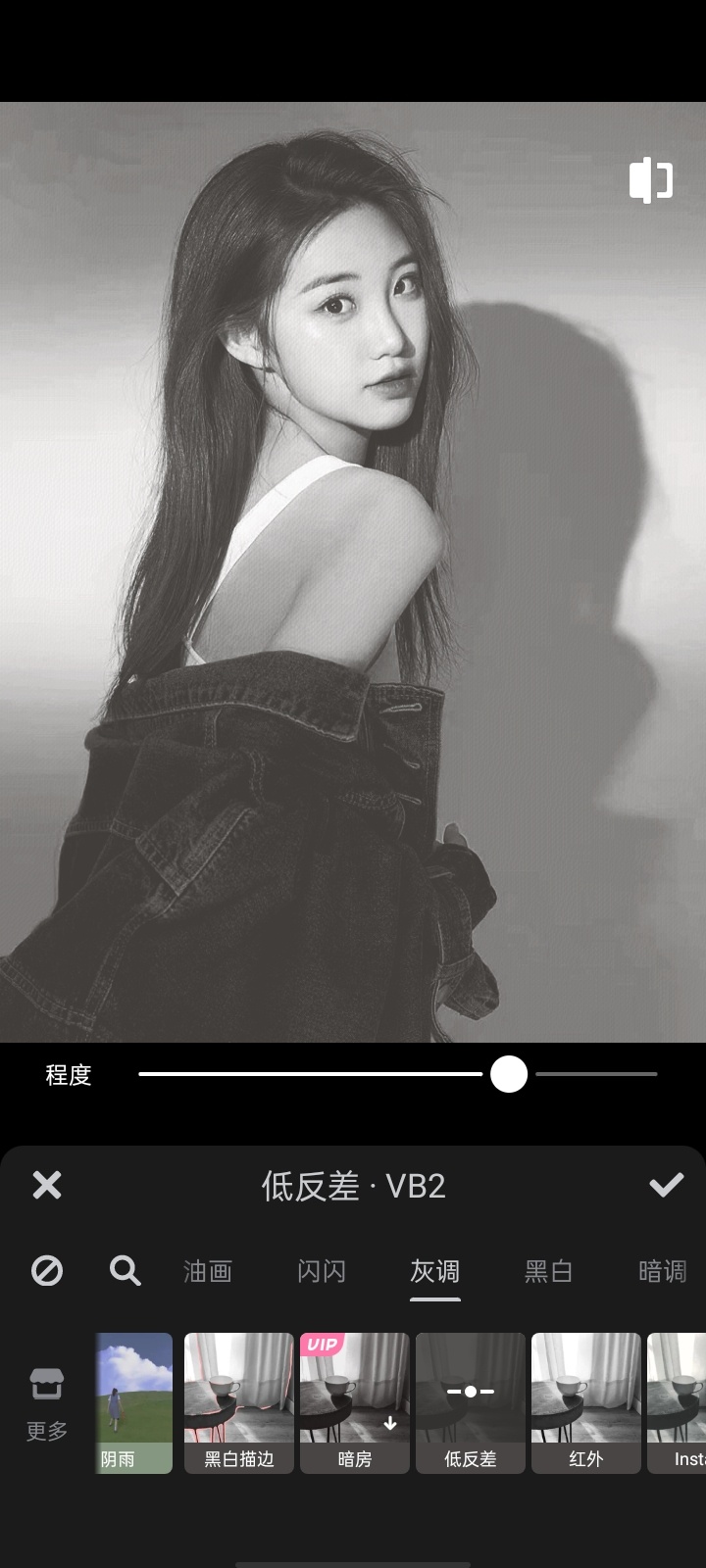
Task: Switch to the 暗调 filter tab
Action: click(662, 1271)
